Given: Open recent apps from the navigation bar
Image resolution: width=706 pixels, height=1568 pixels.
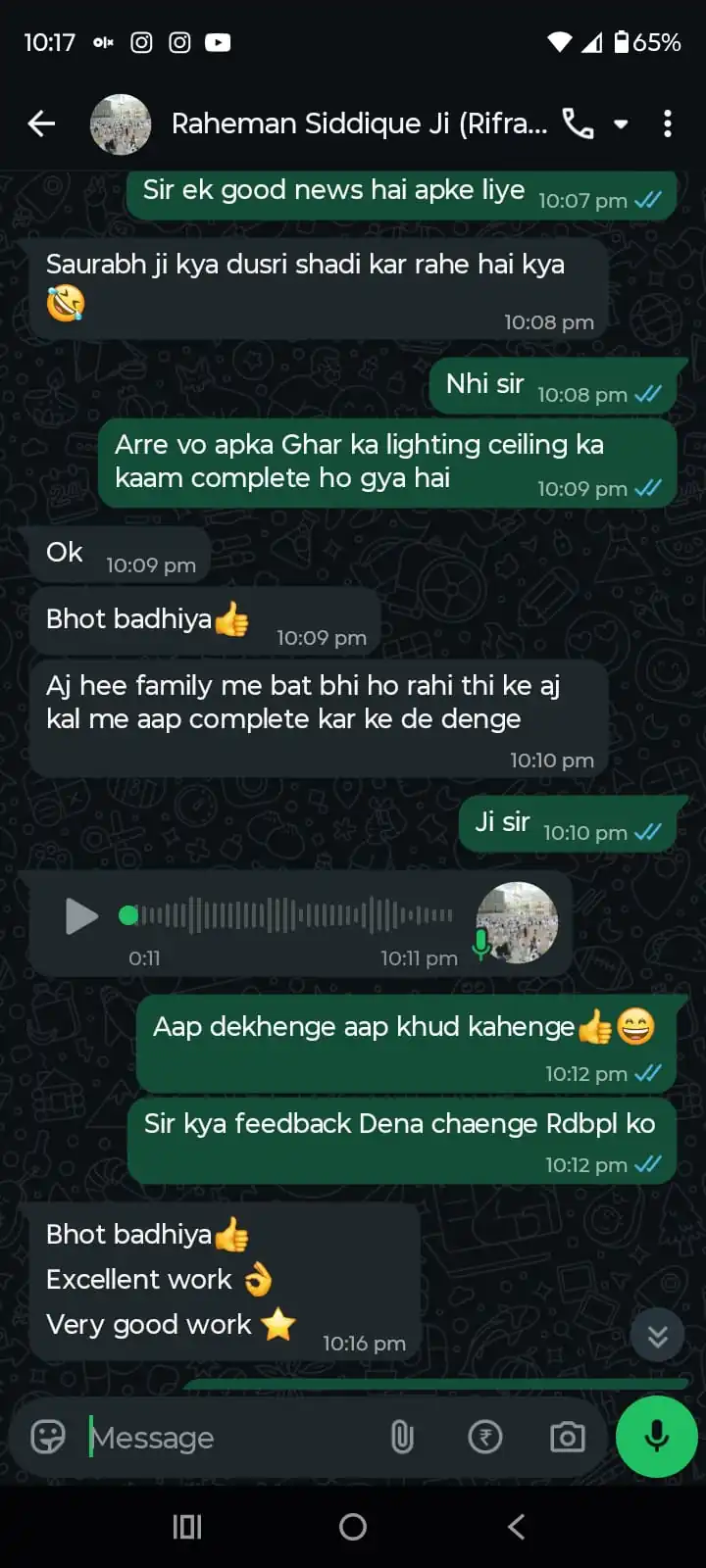Looking at the screenshot, I should (187, 1526).
